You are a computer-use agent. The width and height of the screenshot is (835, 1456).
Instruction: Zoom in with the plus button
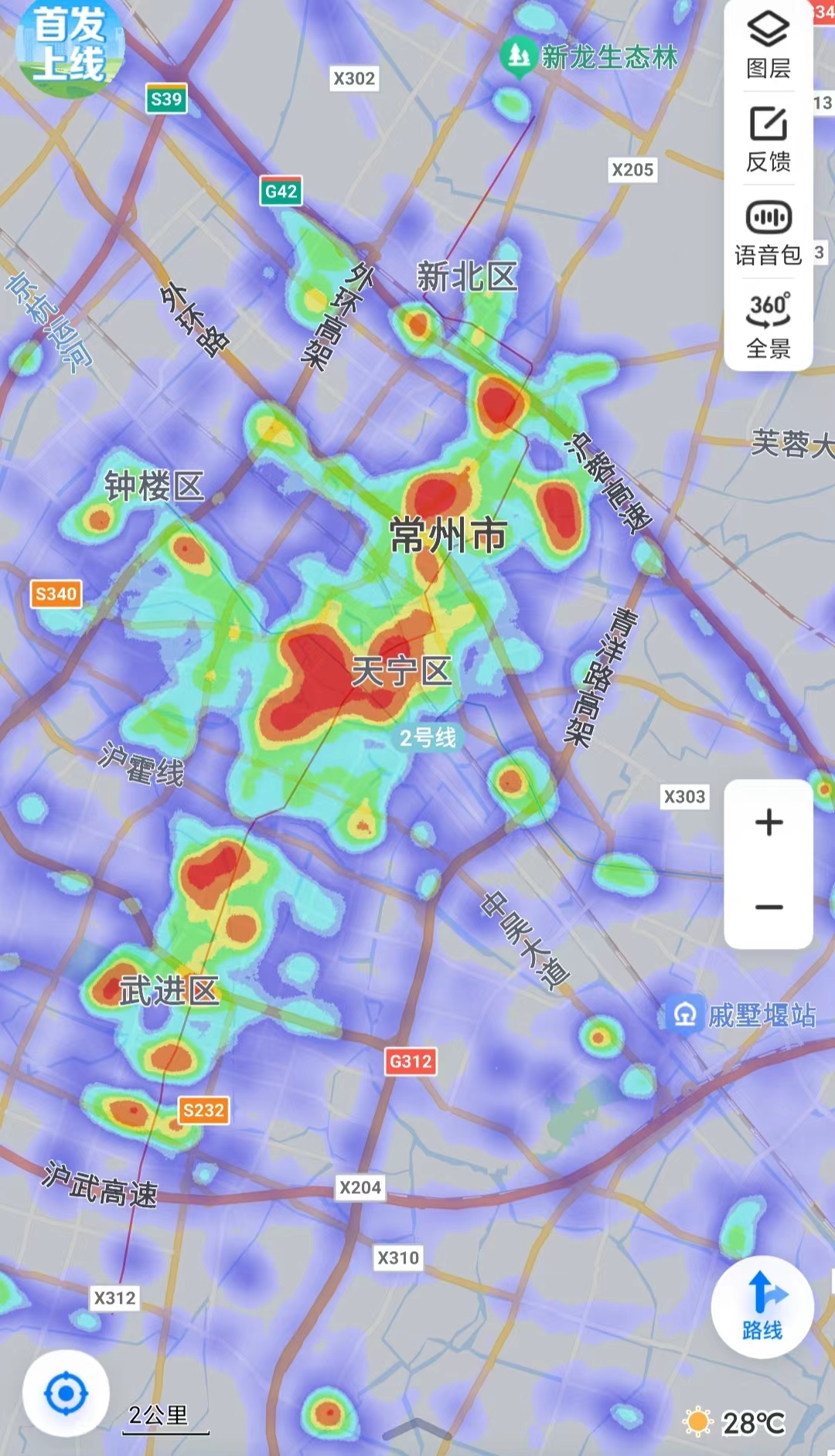(x=769, y=822)
